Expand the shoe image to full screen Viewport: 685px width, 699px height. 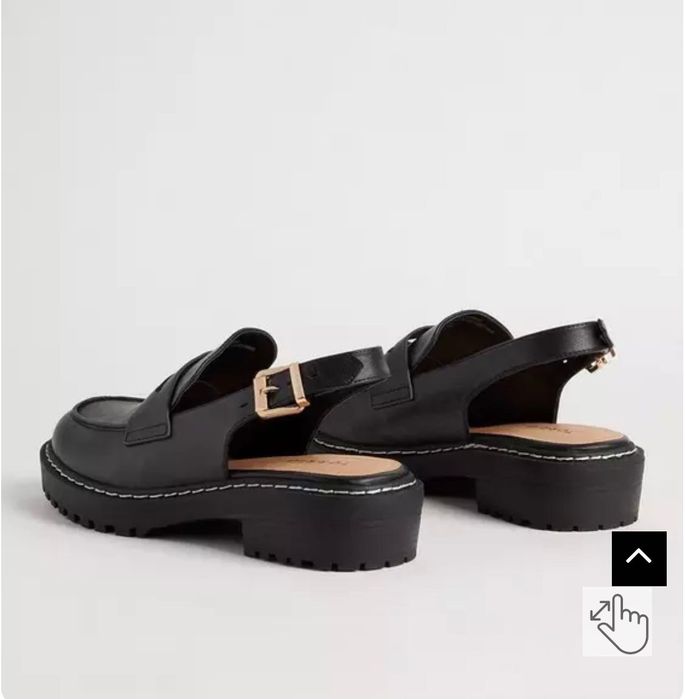[617, 622]
